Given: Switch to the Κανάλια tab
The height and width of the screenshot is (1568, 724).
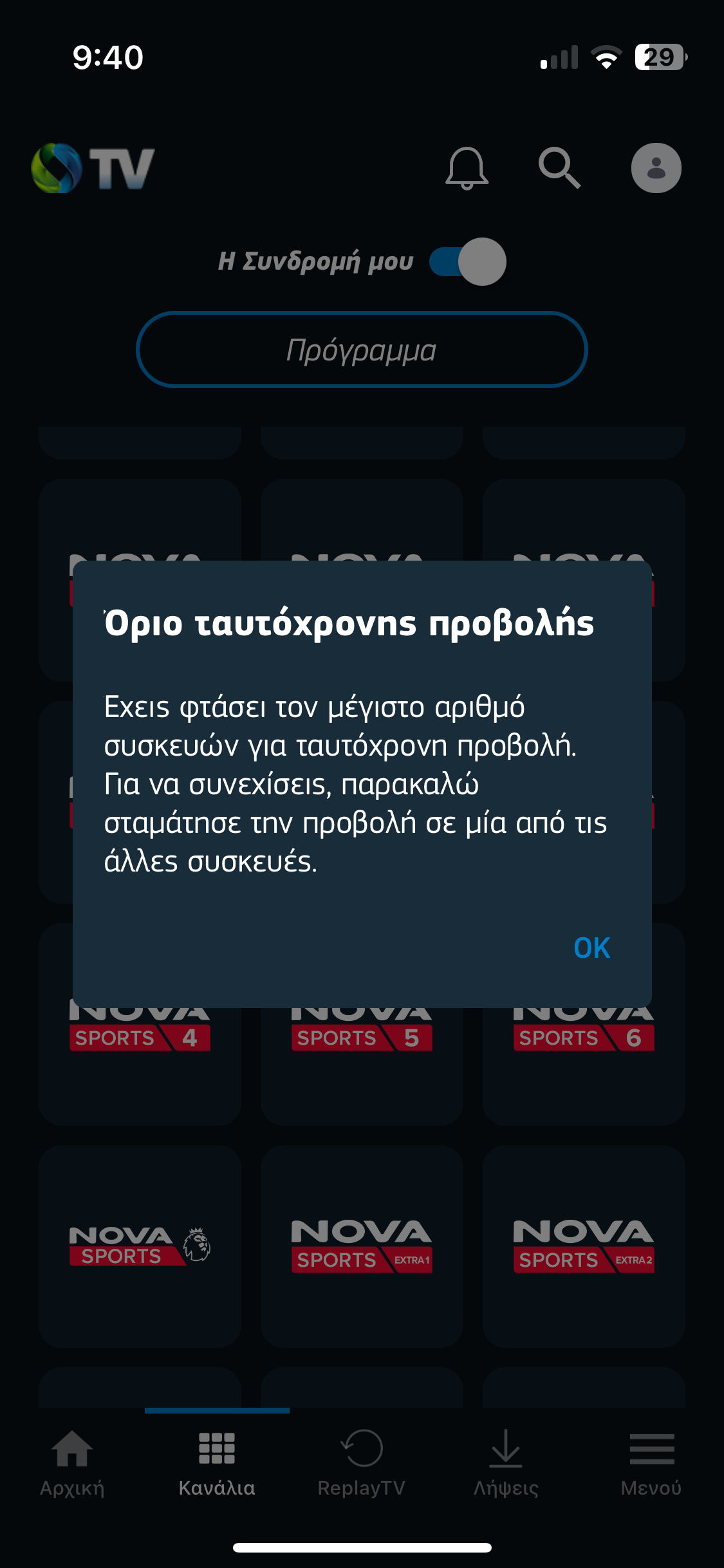Looking at the screenshot, I should click(x=217, y=1462).
